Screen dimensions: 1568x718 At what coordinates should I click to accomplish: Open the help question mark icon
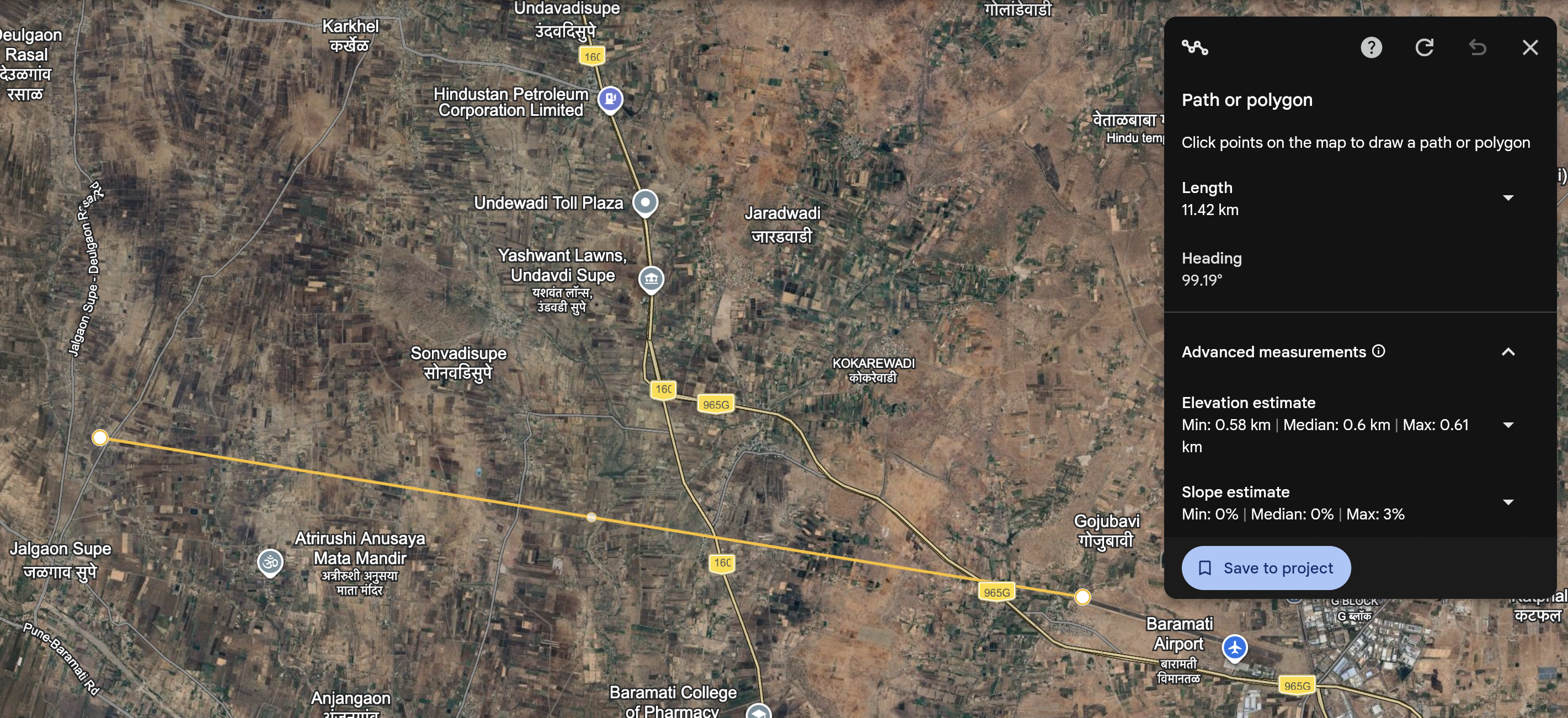[1371, 47]
